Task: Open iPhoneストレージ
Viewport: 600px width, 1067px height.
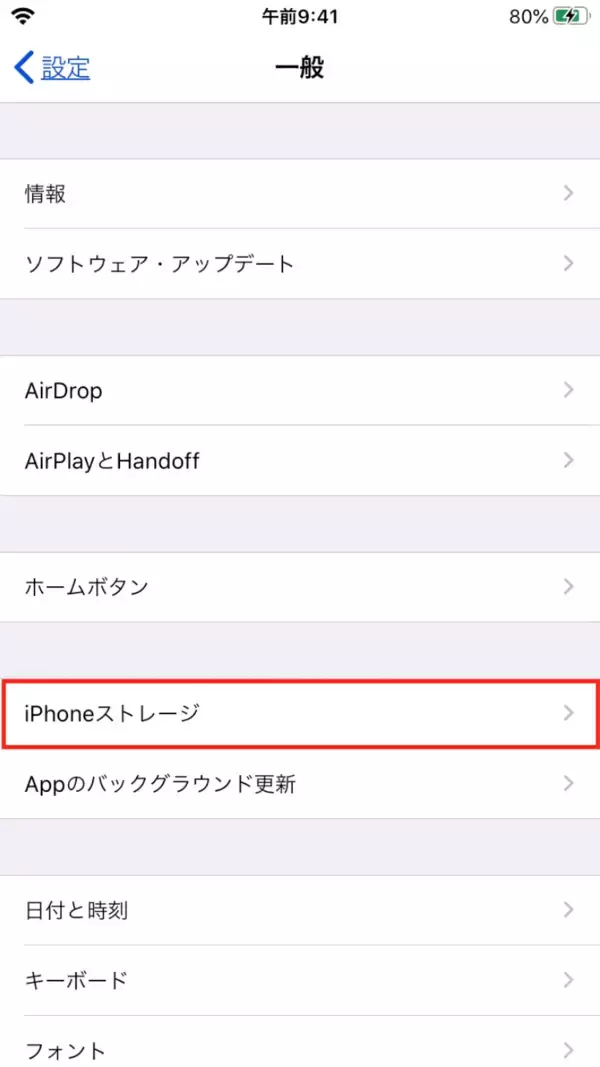Action: (x=300, y=713)
